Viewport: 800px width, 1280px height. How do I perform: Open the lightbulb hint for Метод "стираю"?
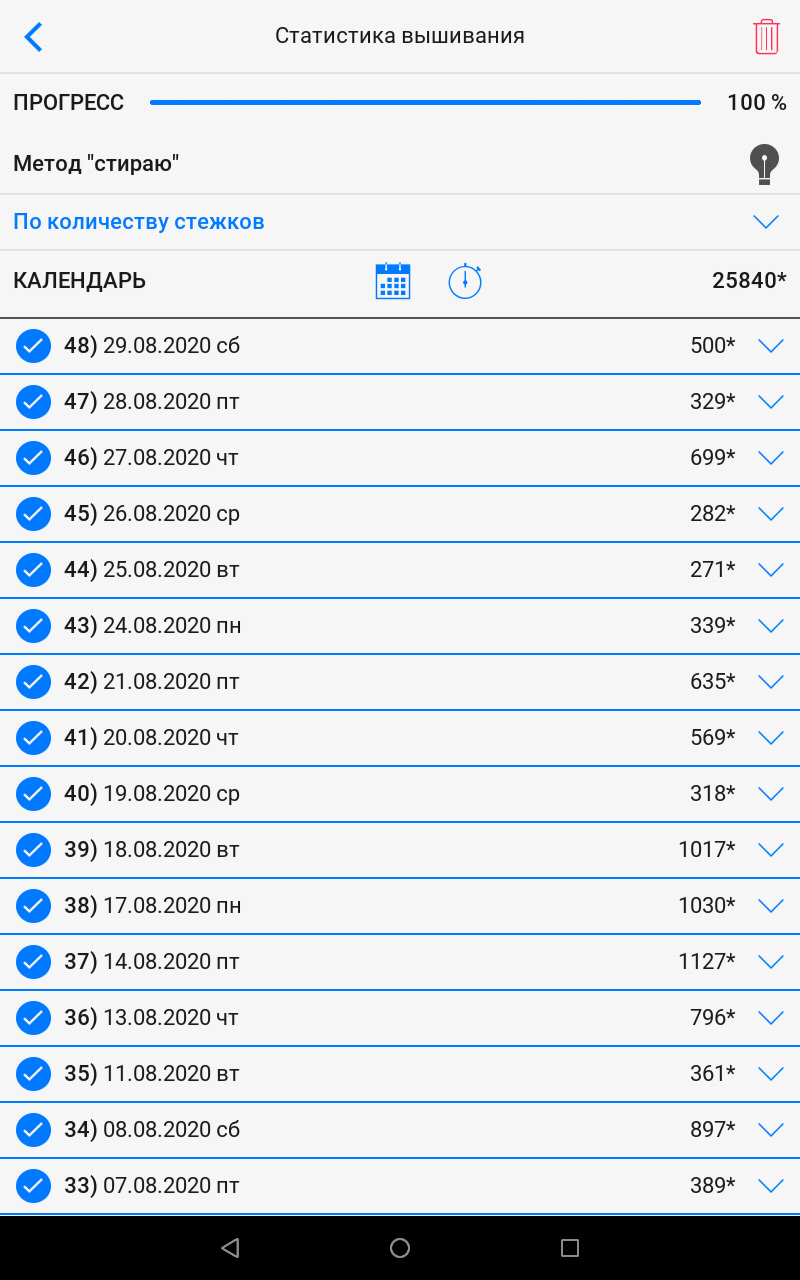coord(764,164)
